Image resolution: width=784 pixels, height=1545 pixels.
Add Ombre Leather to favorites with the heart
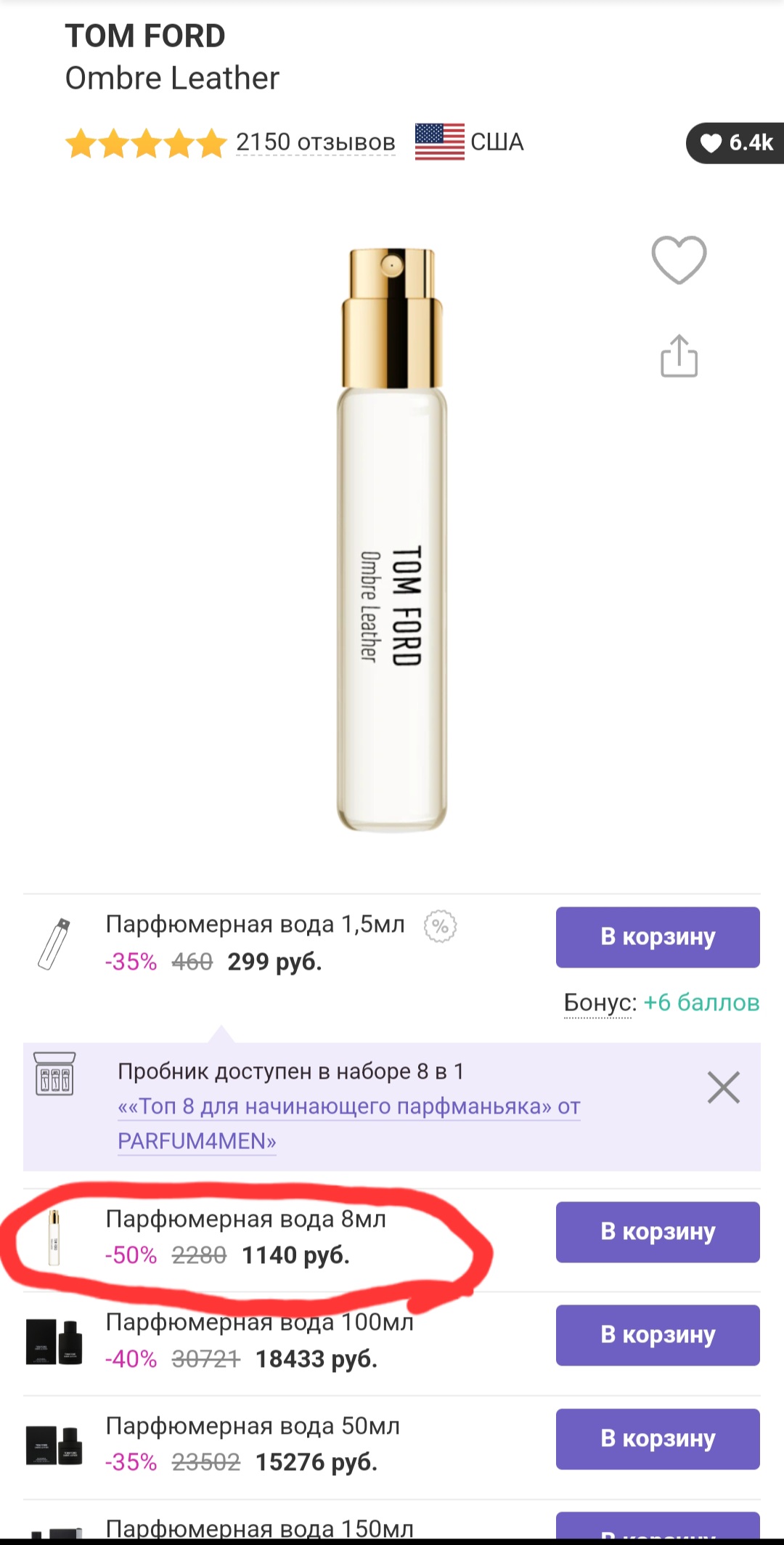point(679,259)
